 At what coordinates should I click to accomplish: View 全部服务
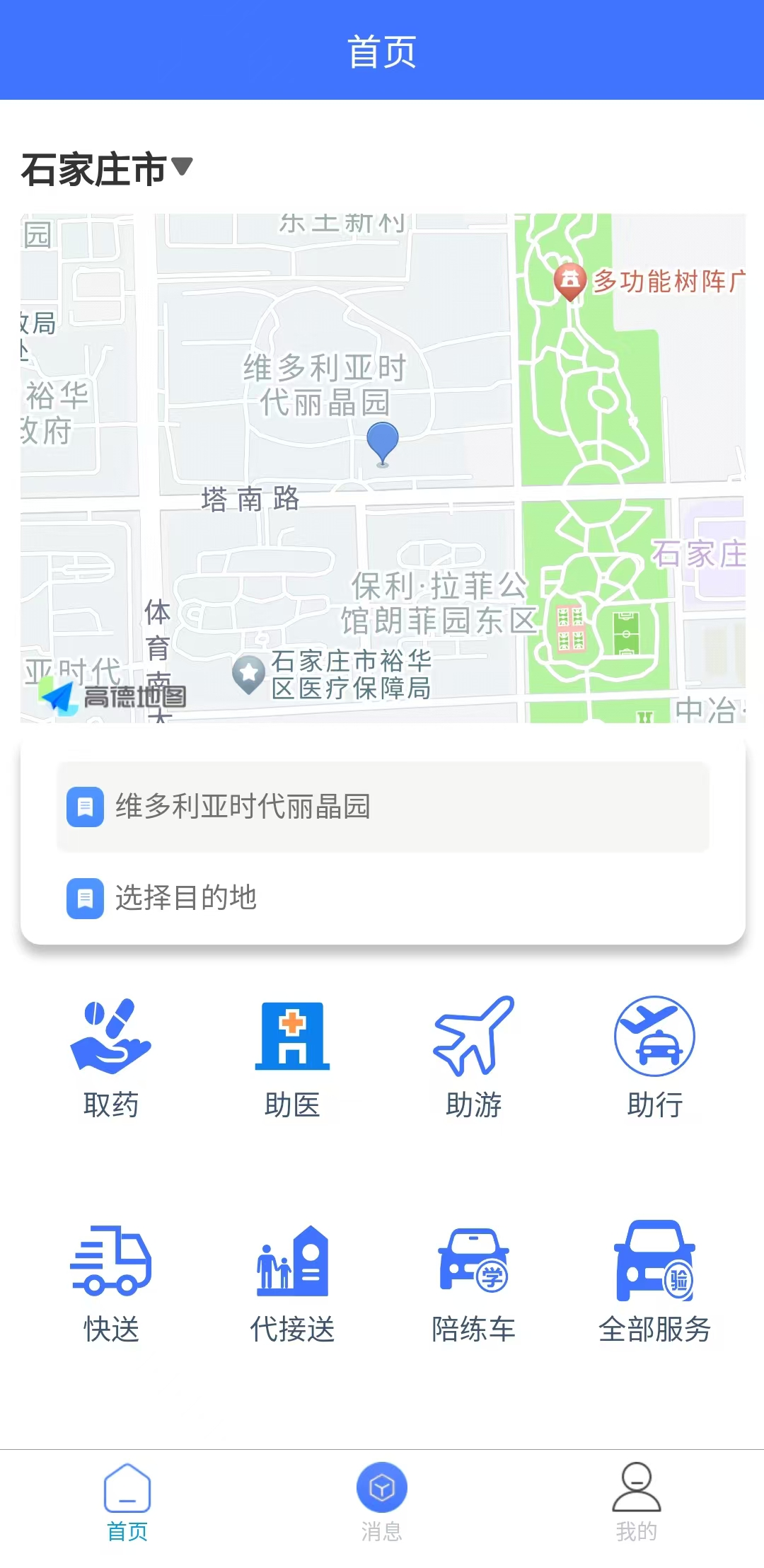tap(655, 1282)
